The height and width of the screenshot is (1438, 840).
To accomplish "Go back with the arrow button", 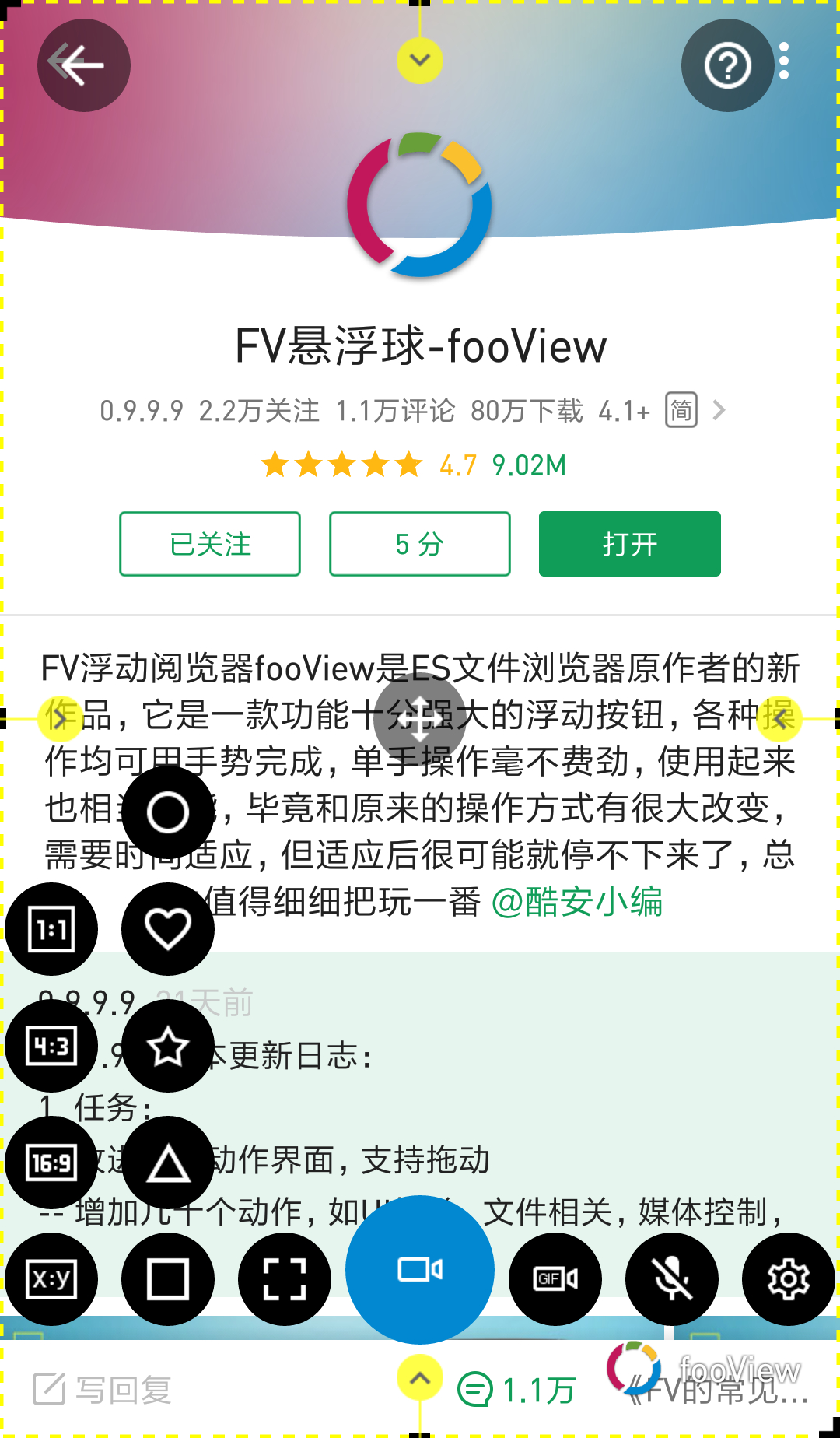I will click(x=83, y=65).
